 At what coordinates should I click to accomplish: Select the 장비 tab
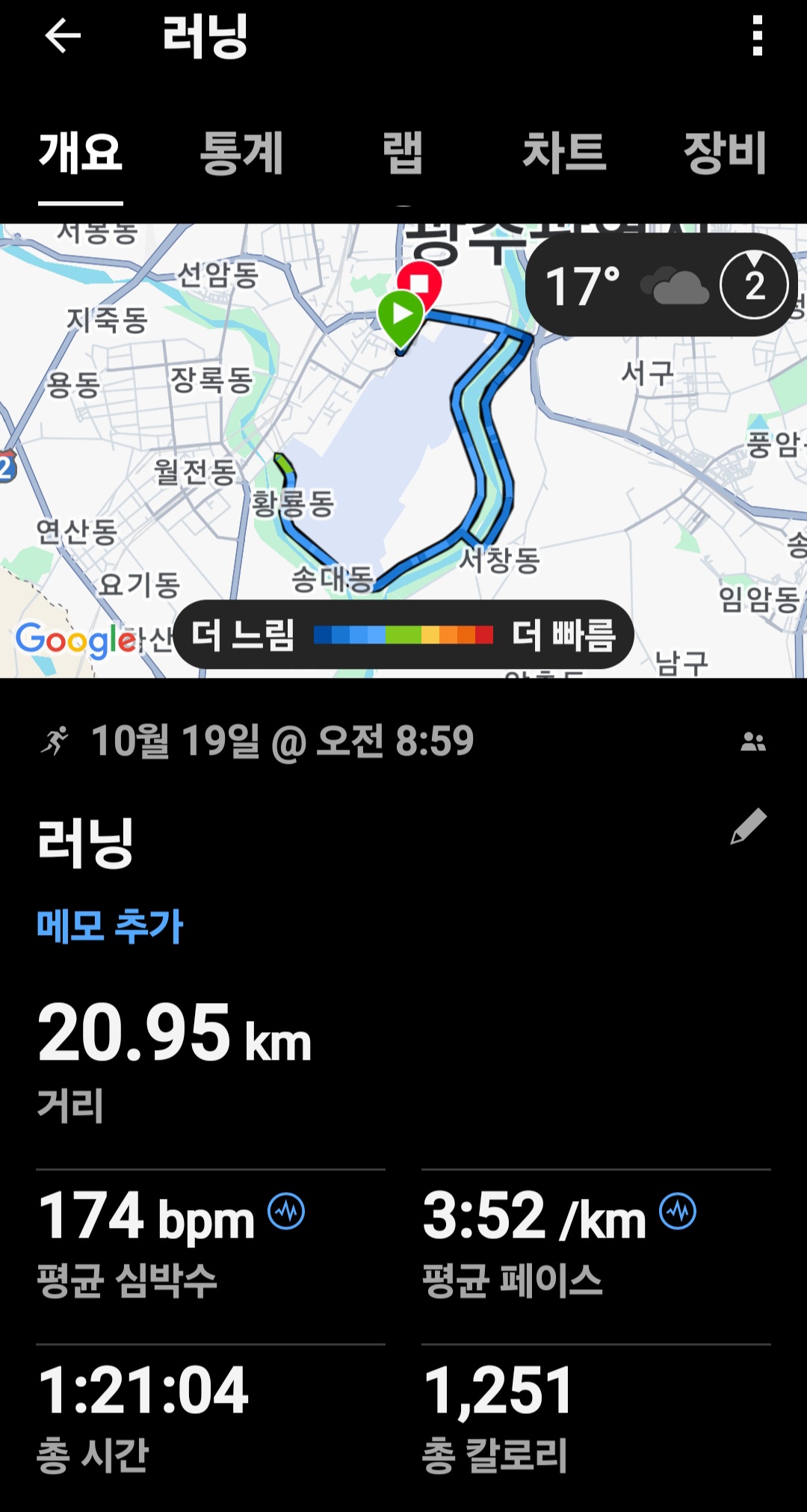(x=725, y=153)
